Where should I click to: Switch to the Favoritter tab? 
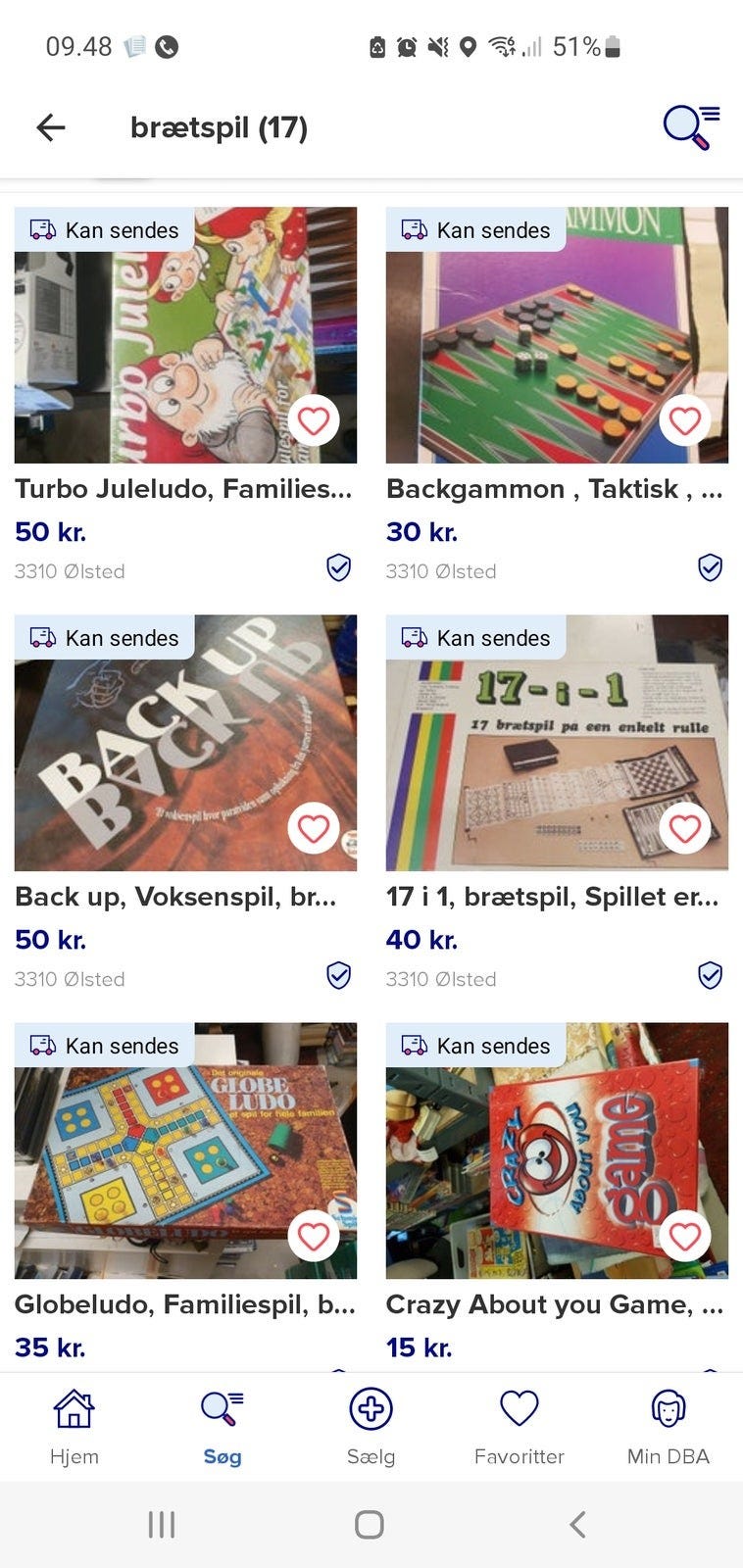[520, 1427]
